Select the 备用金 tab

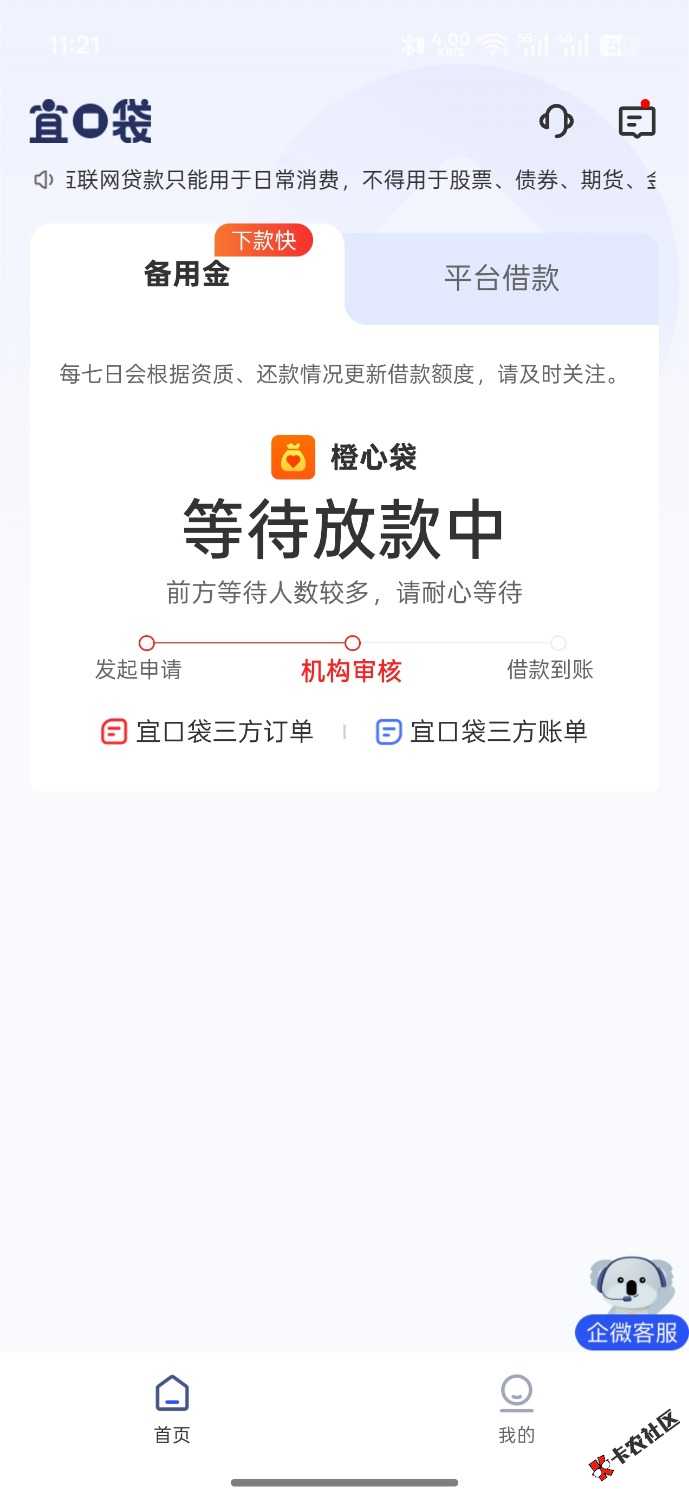pyautogui.click(x=187, y=274)
